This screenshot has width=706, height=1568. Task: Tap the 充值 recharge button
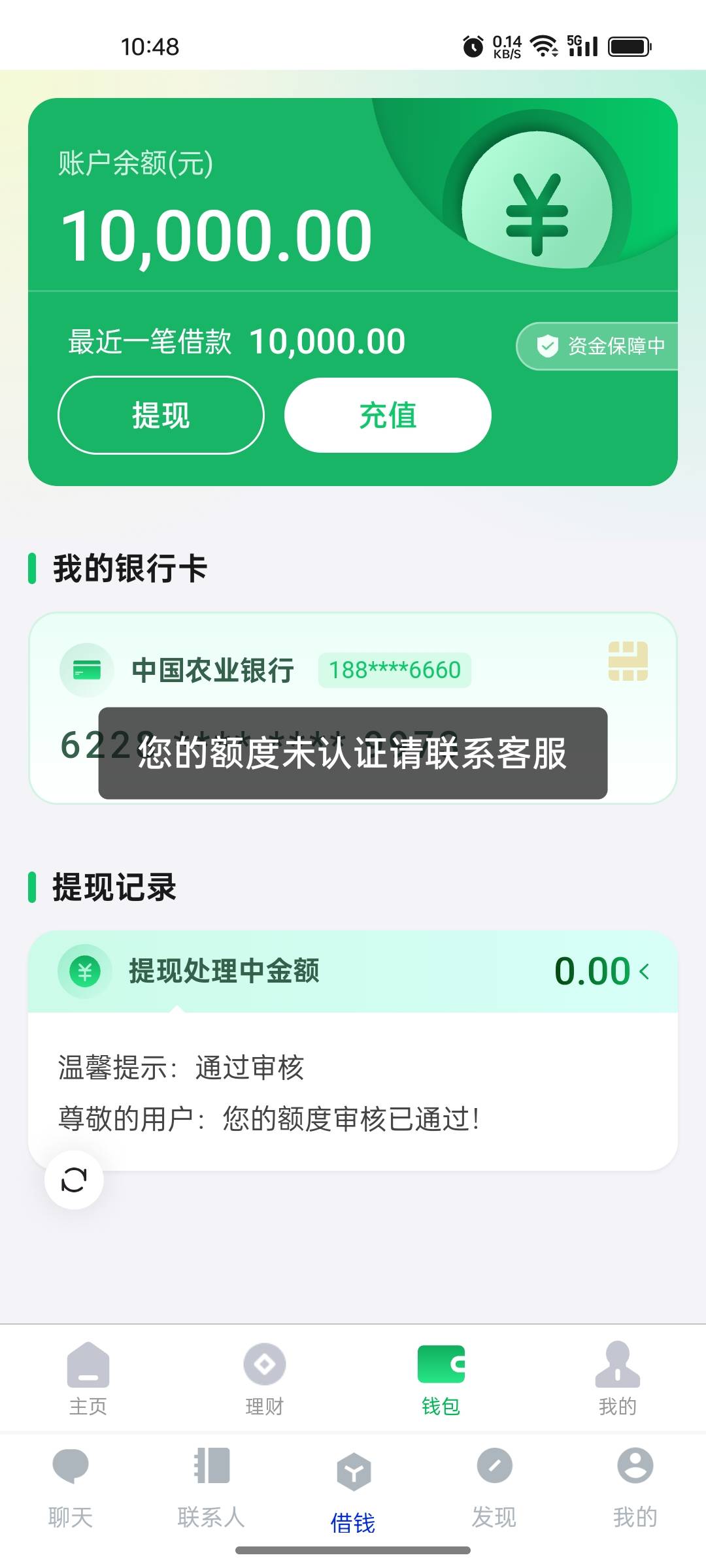tap(388, 415)
